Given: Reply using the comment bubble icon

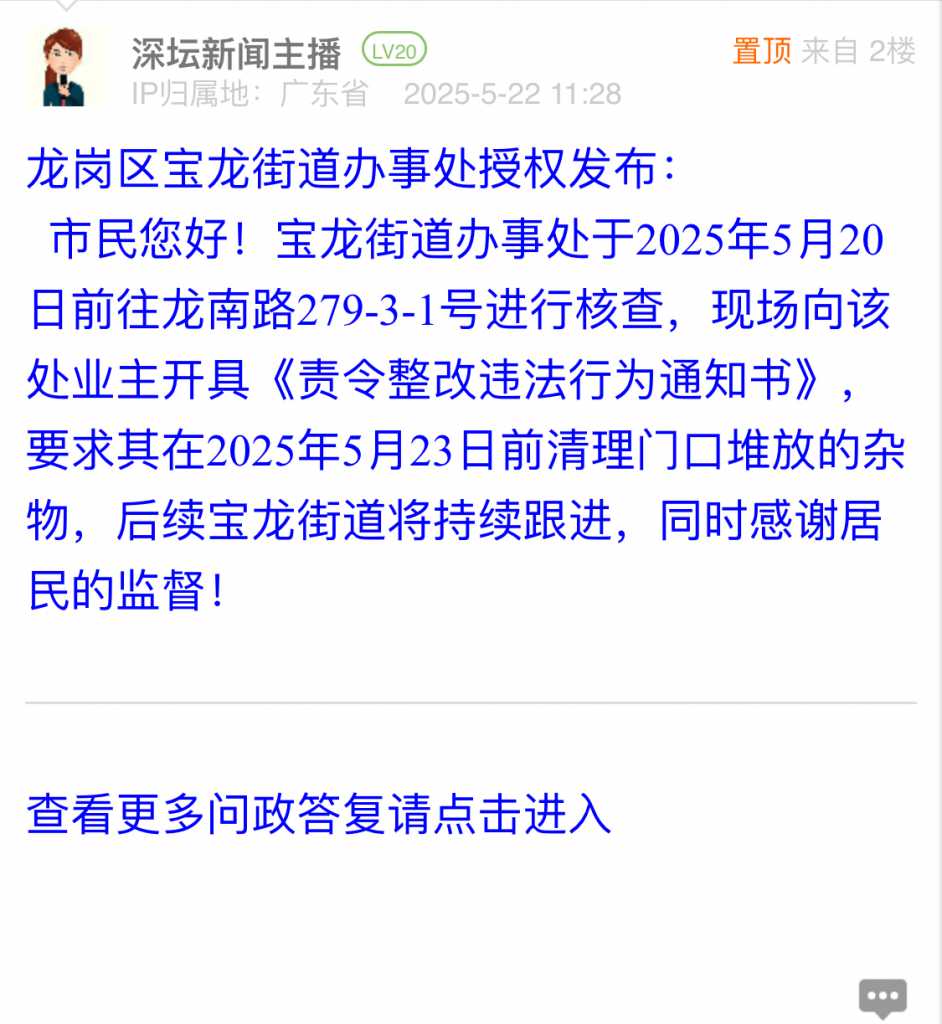Looking at the screenshot, I should [882, 997].
